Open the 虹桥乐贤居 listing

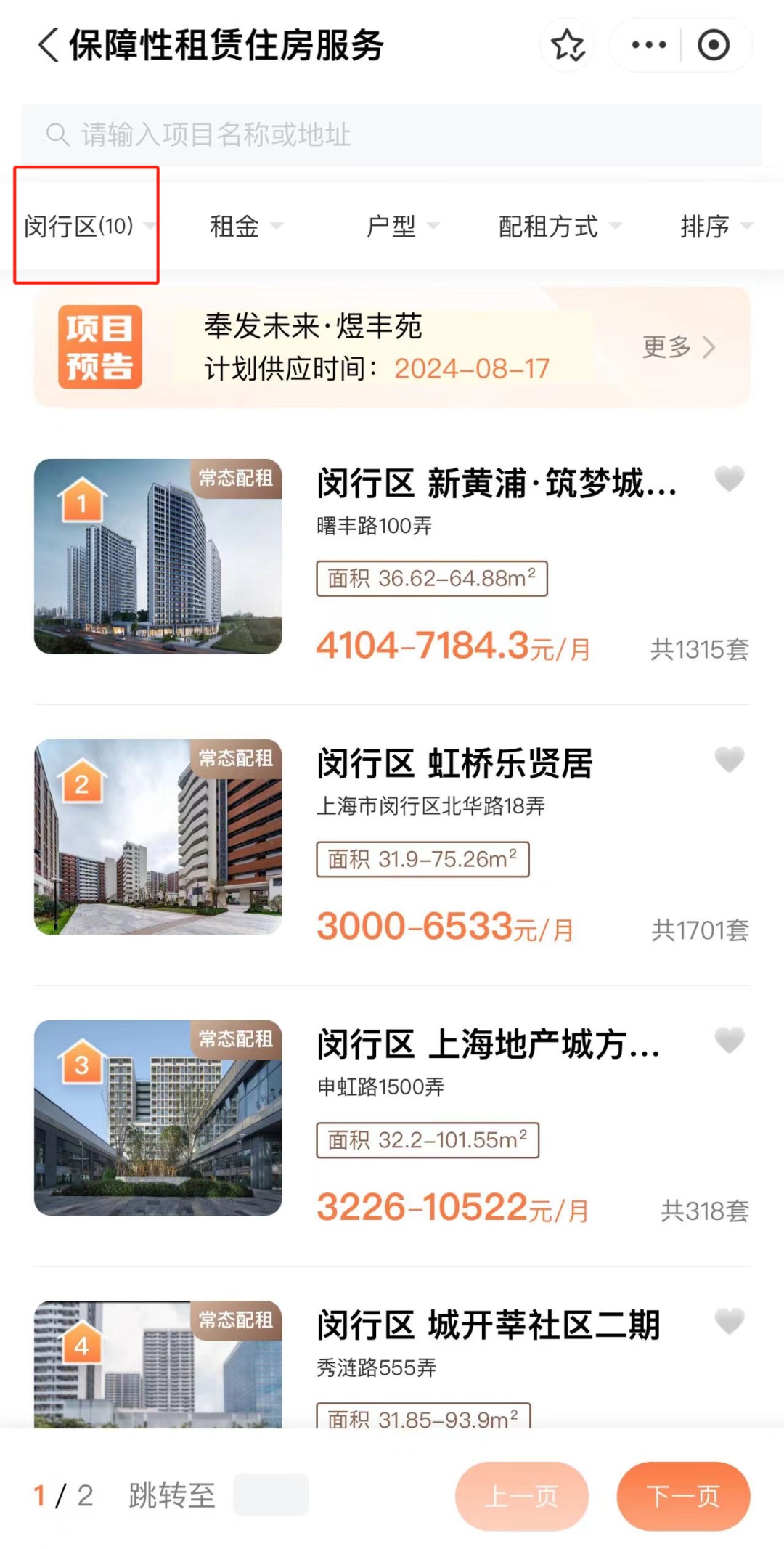(455, 764)
